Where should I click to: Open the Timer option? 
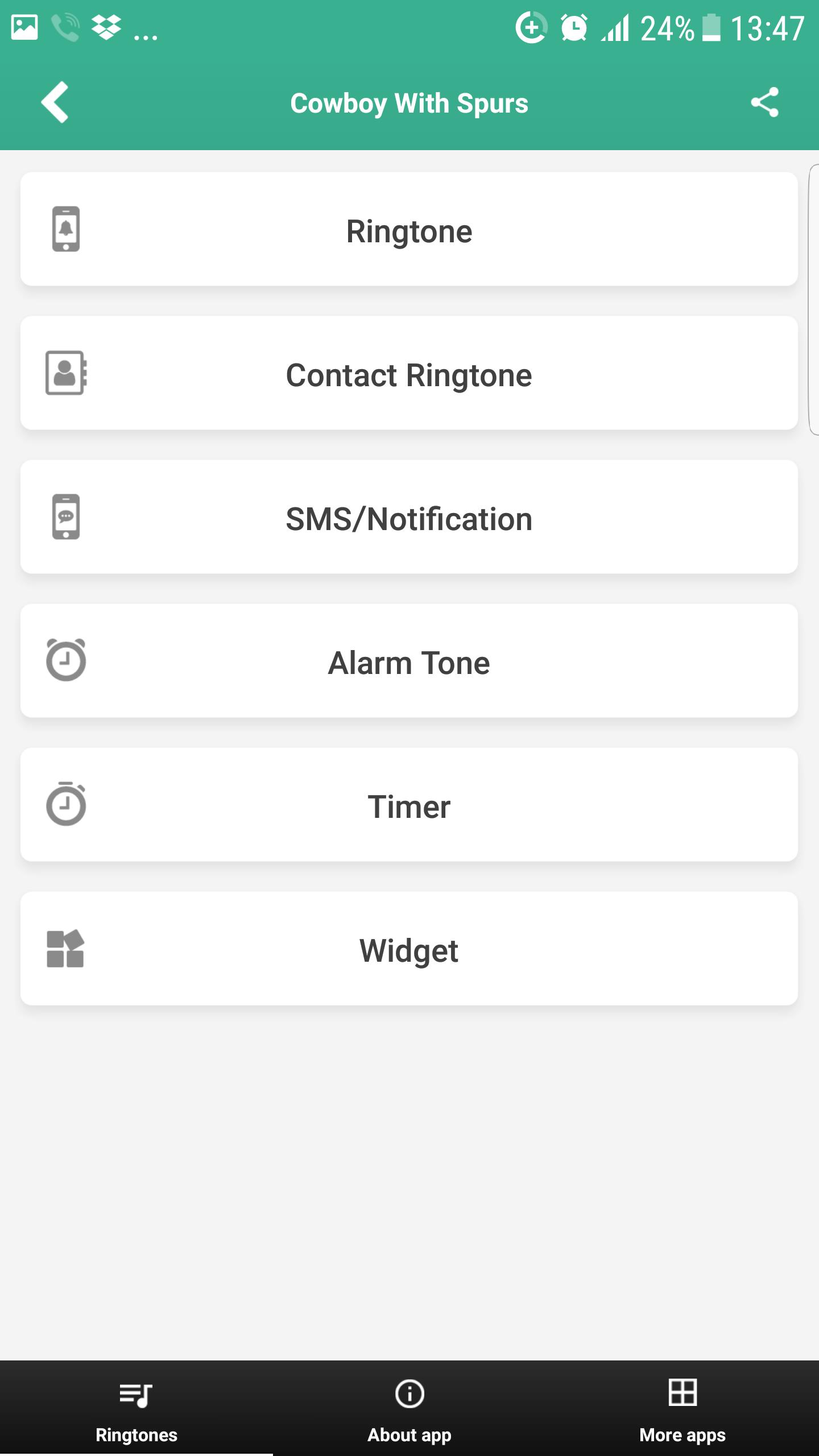(x=409, y=805)
